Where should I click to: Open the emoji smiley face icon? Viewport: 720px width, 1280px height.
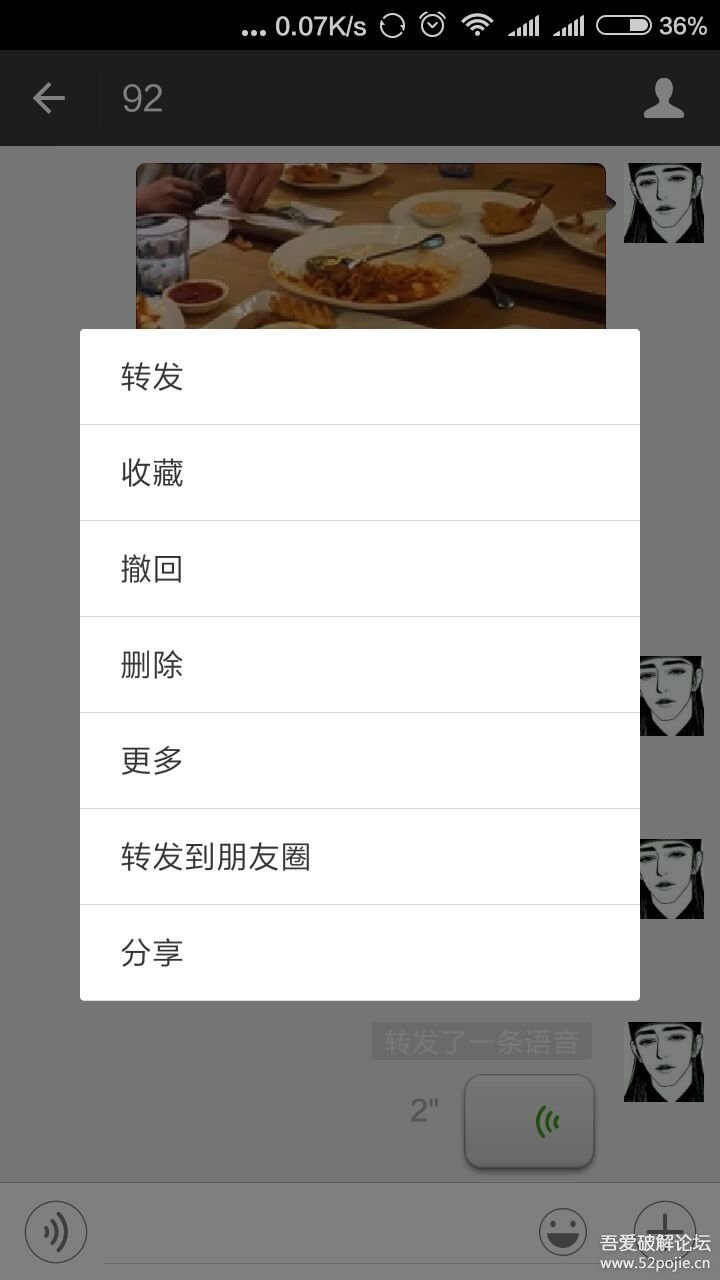(563, 1231)
